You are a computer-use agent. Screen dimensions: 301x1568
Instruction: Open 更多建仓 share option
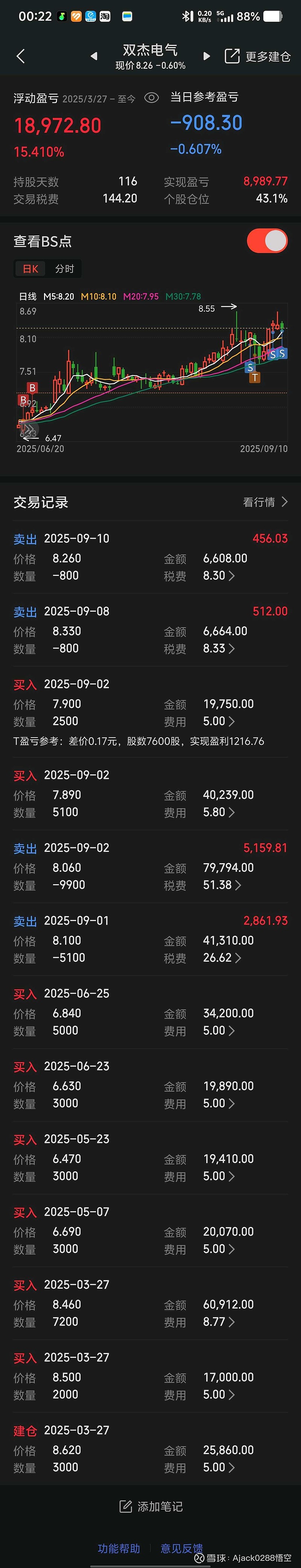tap(258, 57)
